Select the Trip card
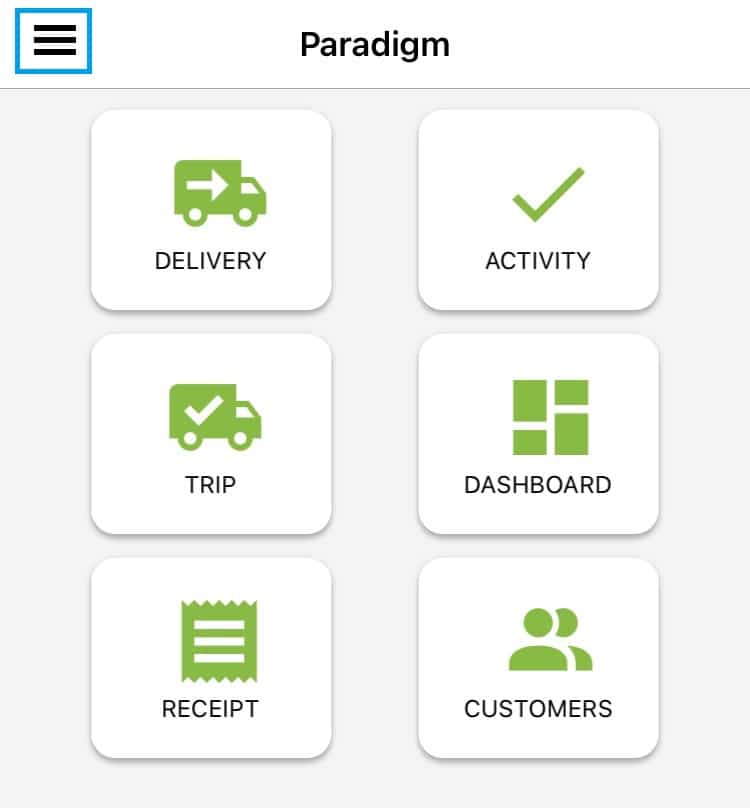This screenshot has height=808, width=750. click(211, 434)
